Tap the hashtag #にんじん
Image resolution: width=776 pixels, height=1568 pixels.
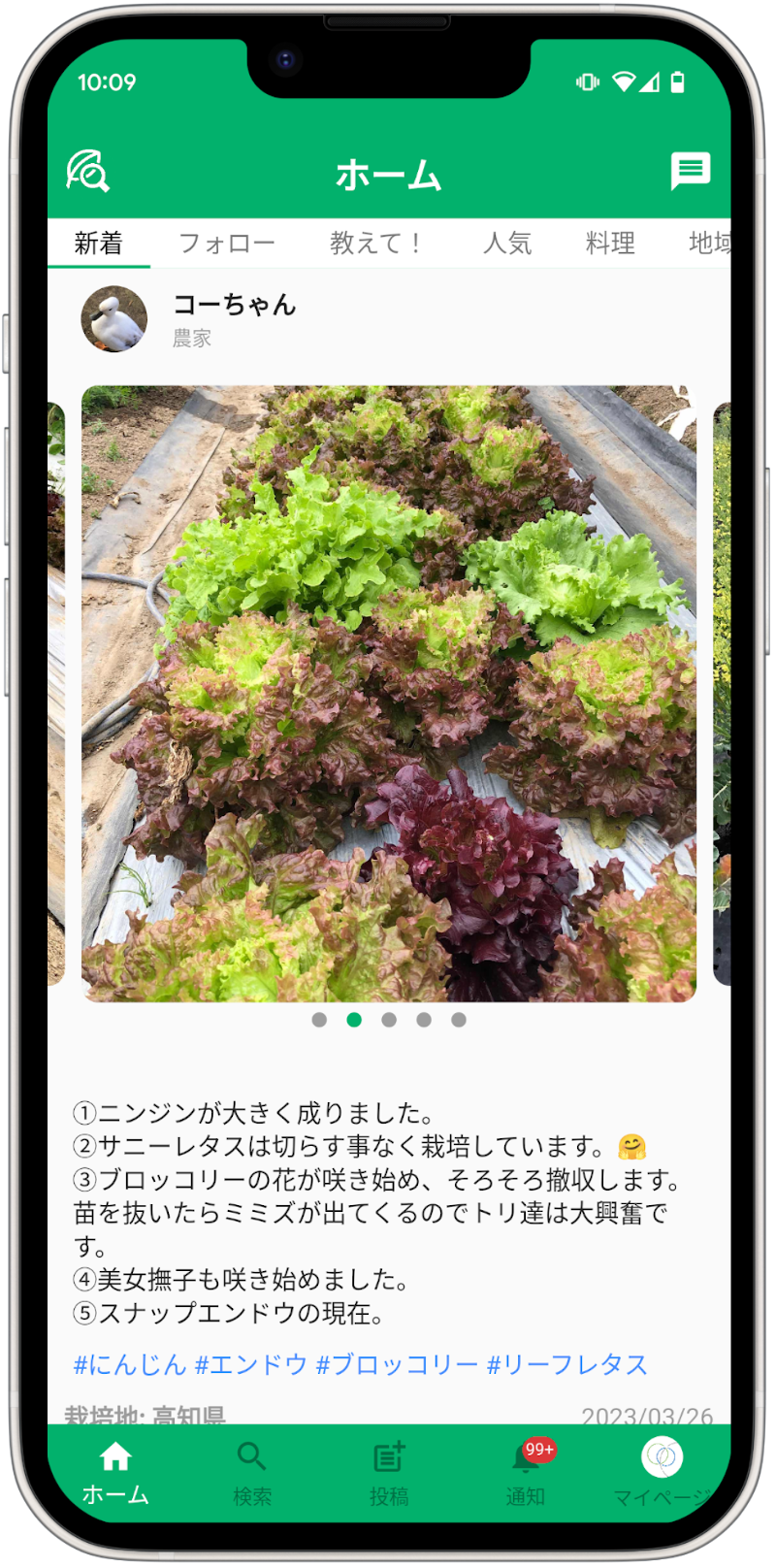pos(130,1364)
